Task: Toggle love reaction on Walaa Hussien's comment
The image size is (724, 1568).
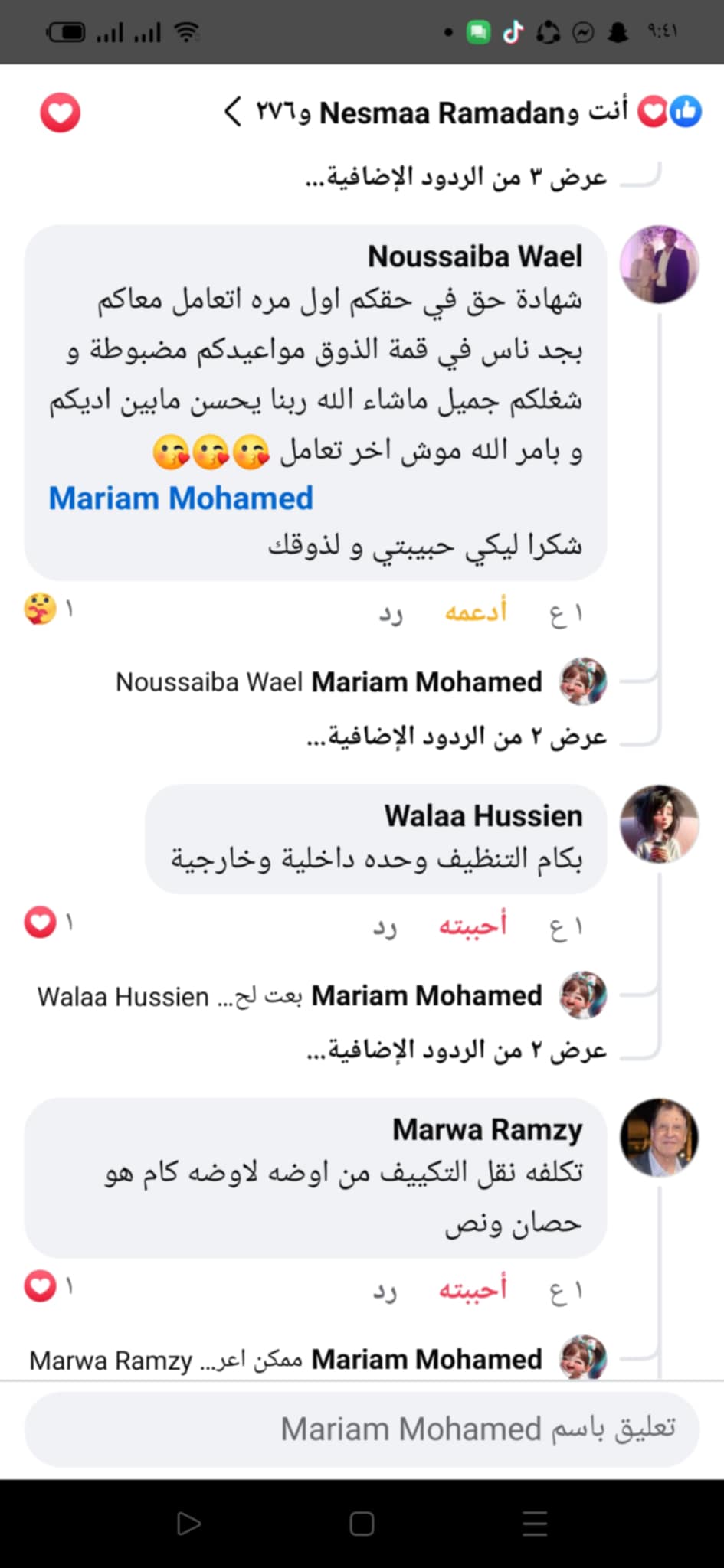Action: (x=473, y=926)
